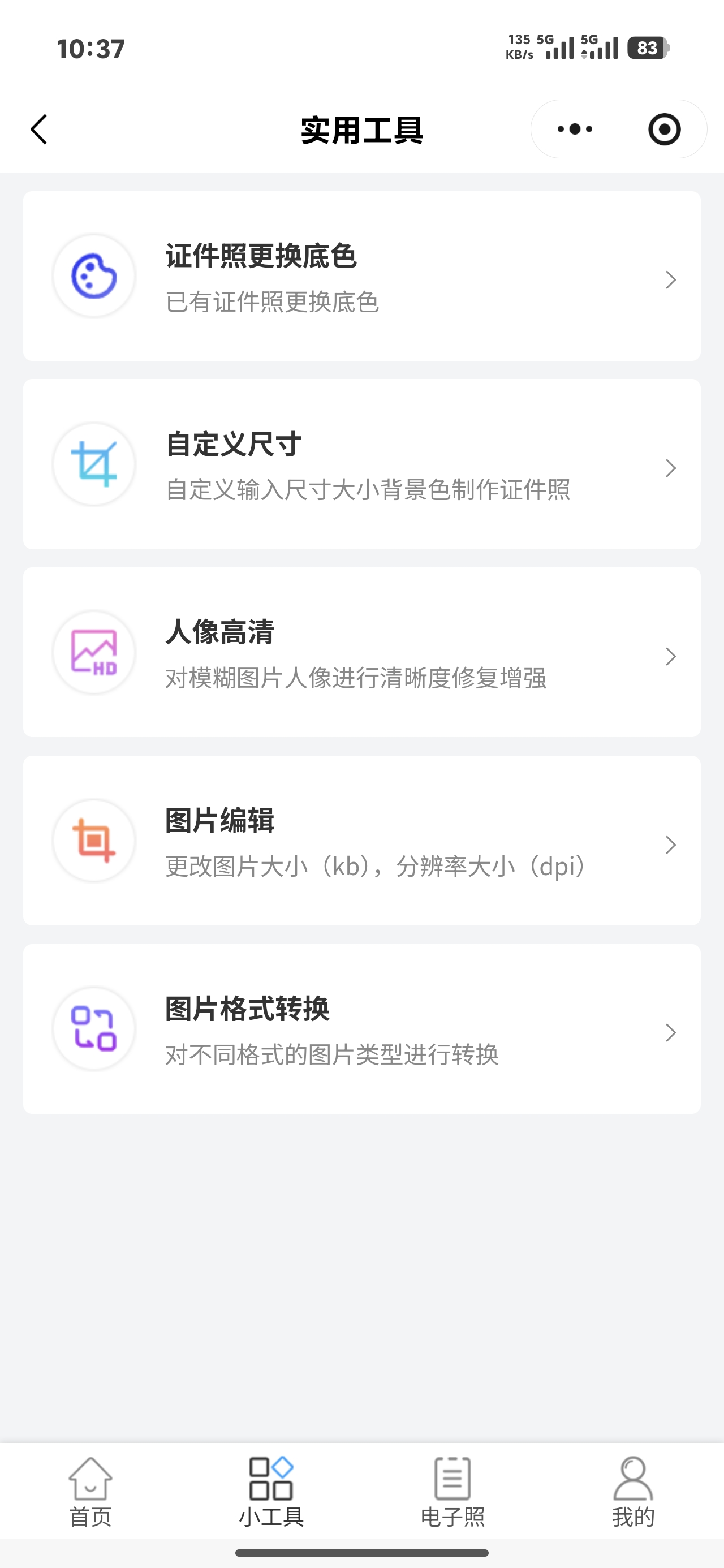Tap the 小工具 tab
The image size is (724, 1568).
pos(271,1491)
